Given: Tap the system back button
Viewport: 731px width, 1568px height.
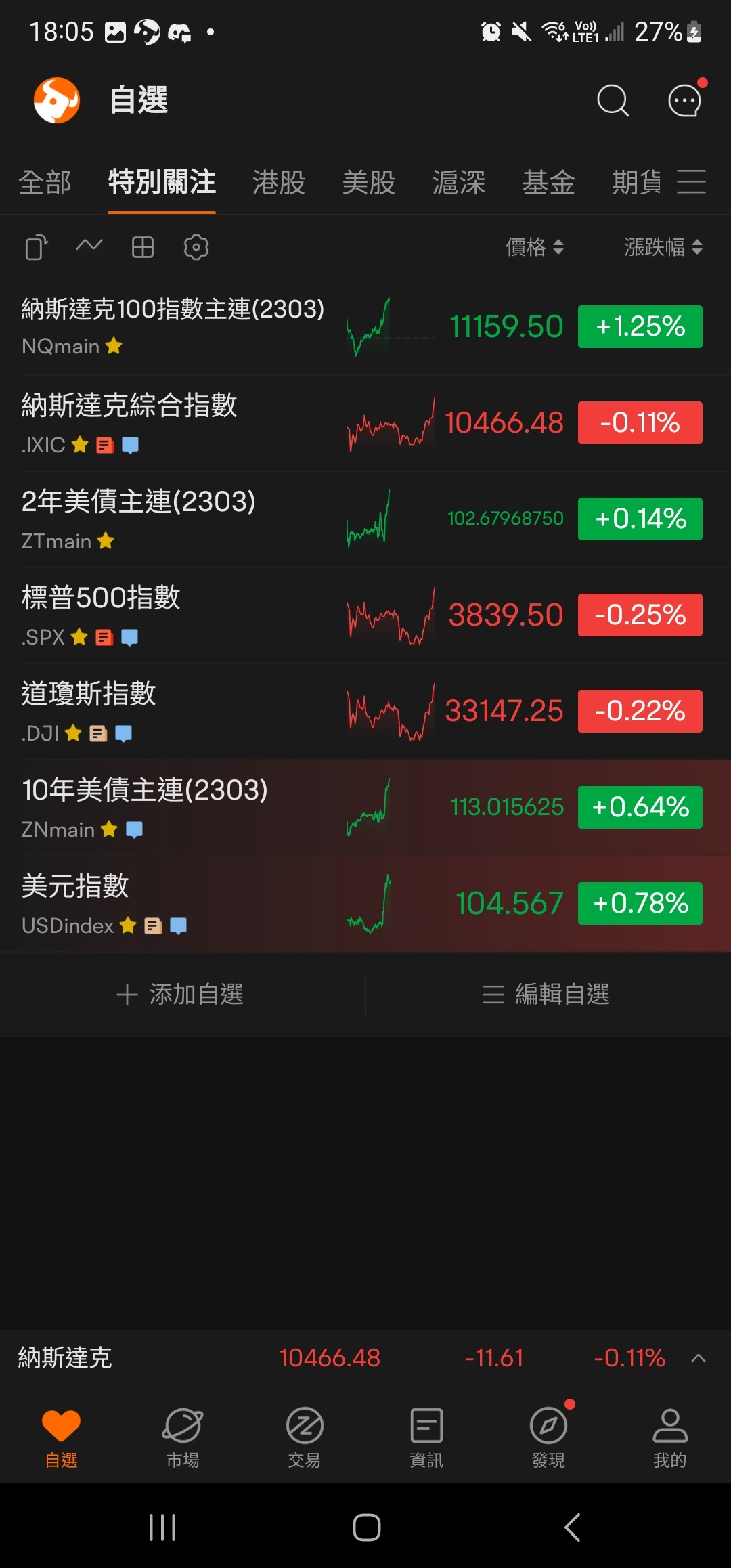Looking at the screenshot, I should [x=573, y=1527].
